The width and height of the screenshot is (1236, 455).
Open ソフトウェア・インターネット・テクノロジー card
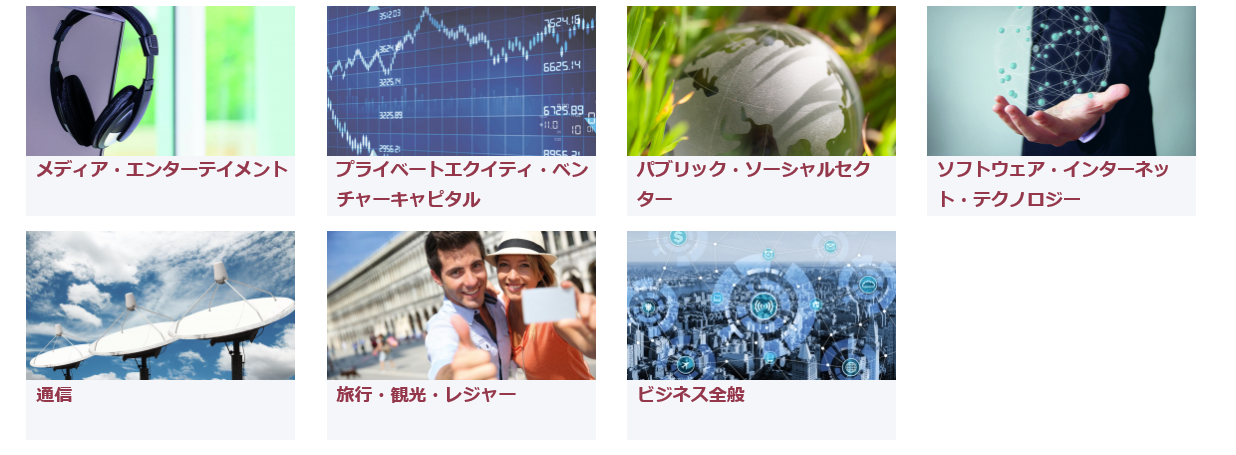click(1061, 110)
